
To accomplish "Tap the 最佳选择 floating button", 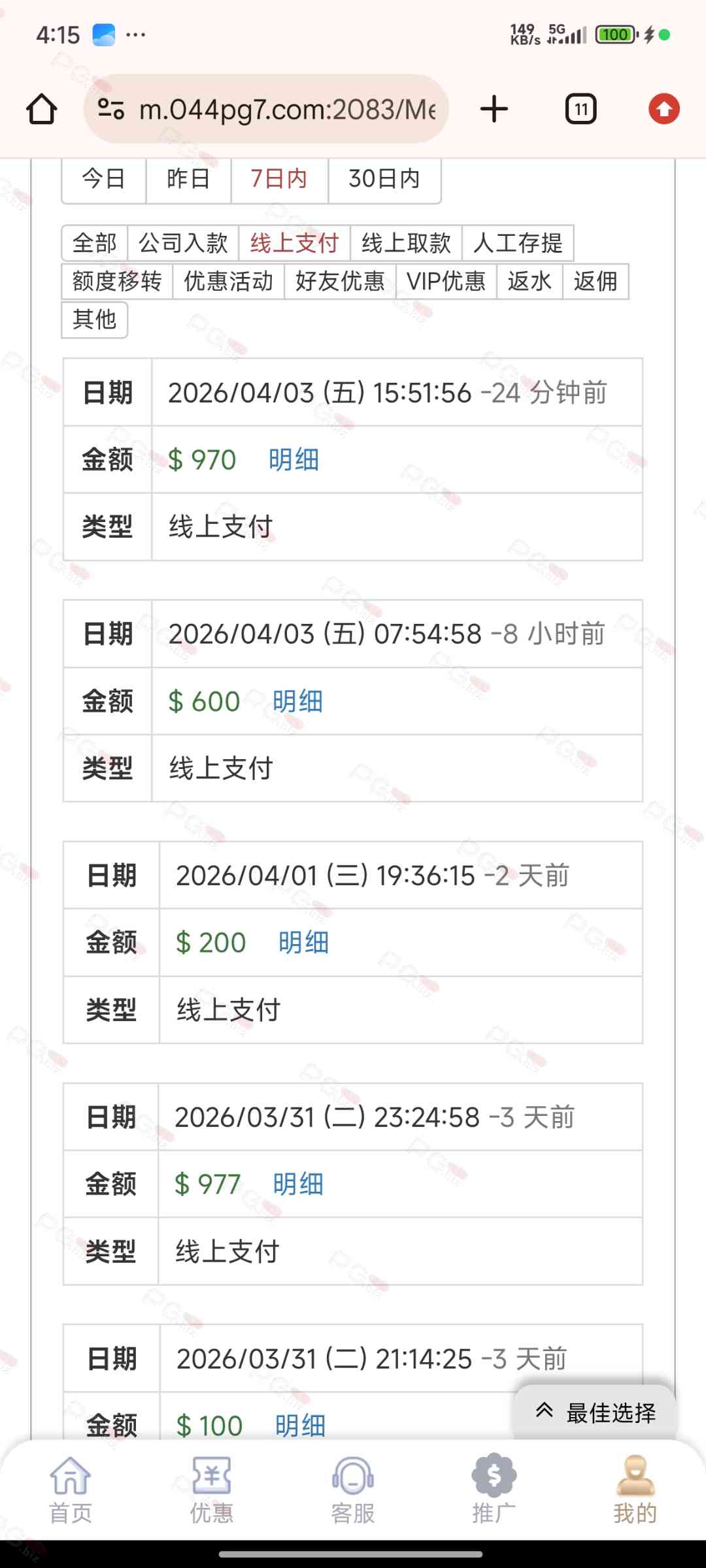I will (596, 1413).
